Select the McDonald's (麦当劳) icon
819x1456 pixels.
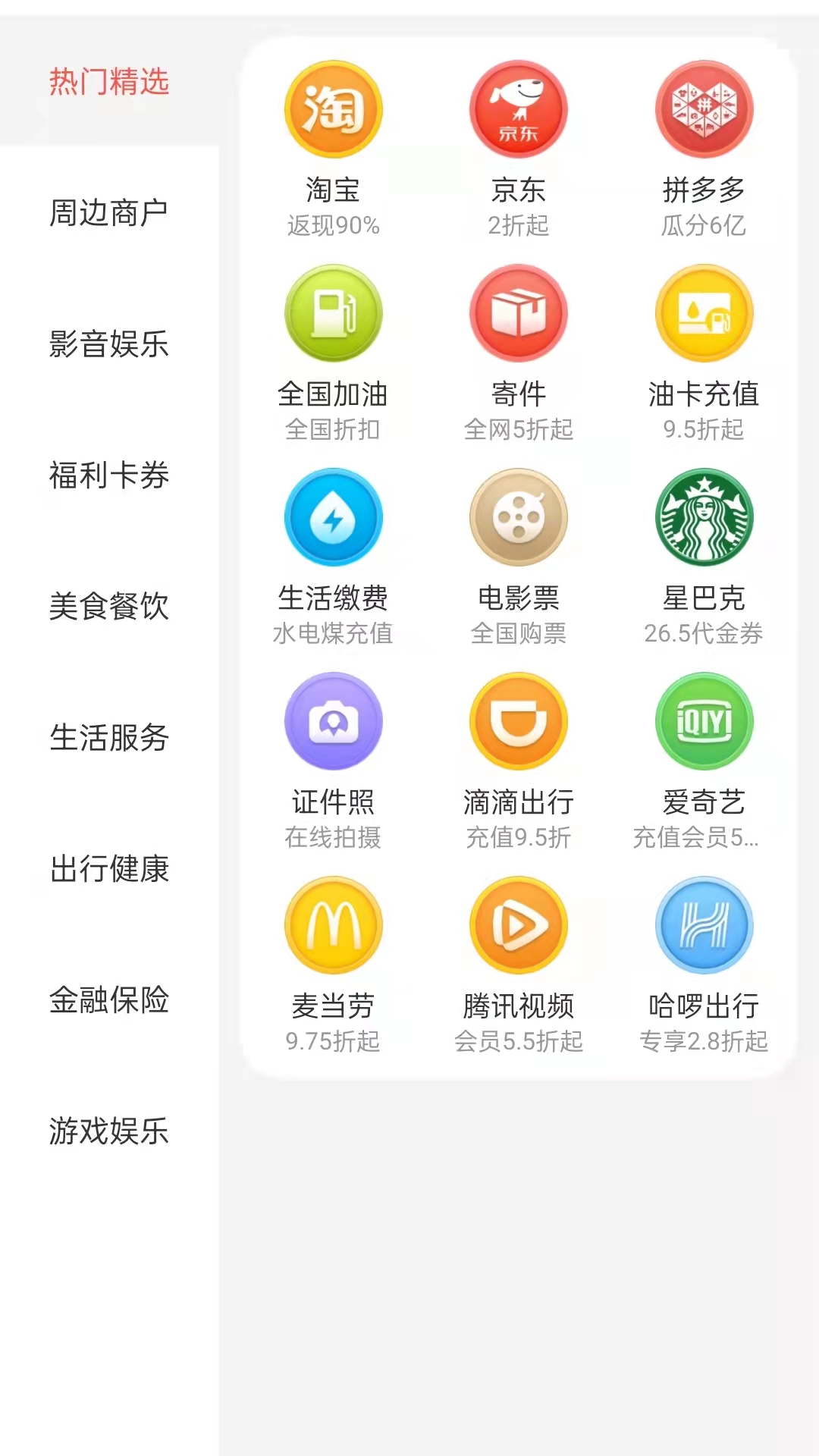click(x=334, y=925)
